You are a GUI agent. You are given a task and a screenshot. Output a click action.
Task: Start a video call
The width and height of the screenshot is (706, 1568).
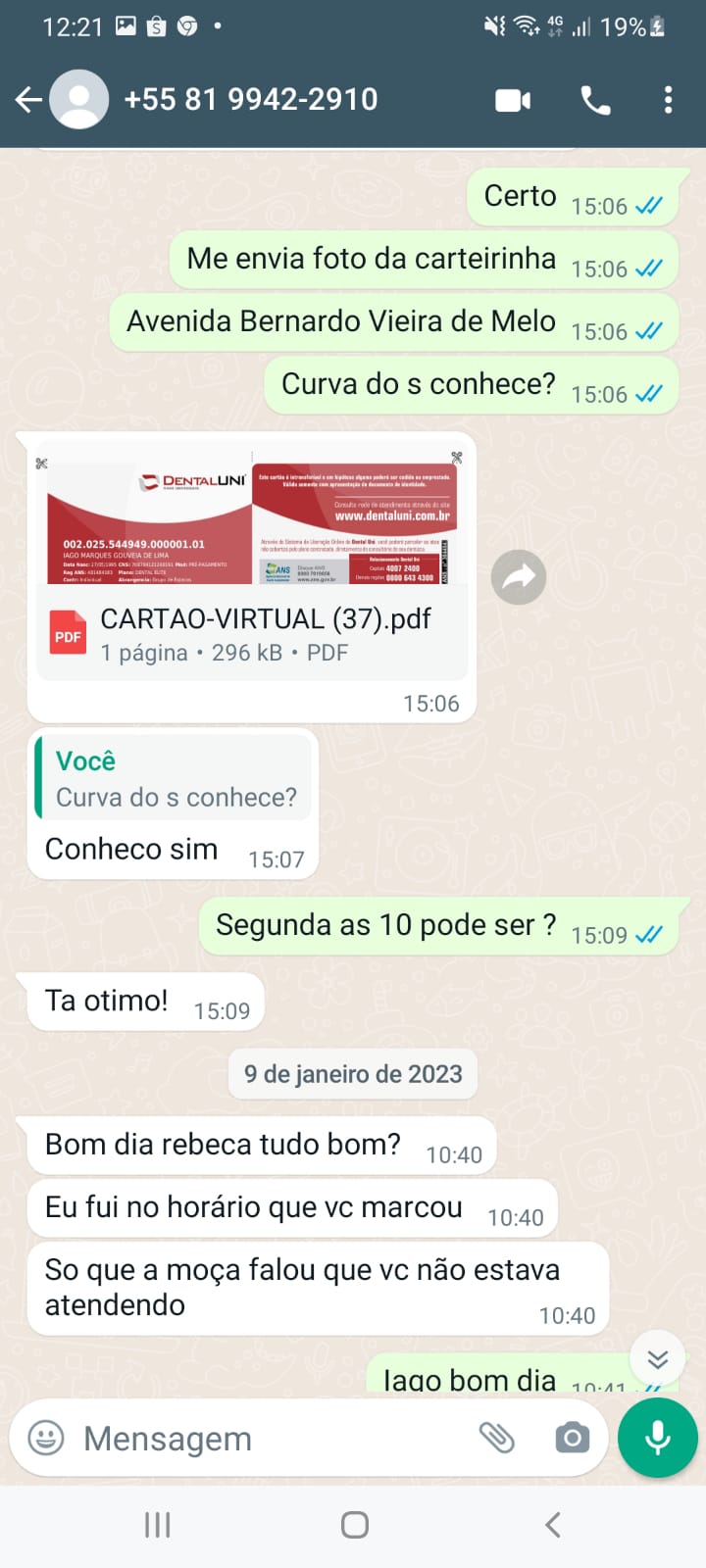pyautogui.click(x=513, y=100)
